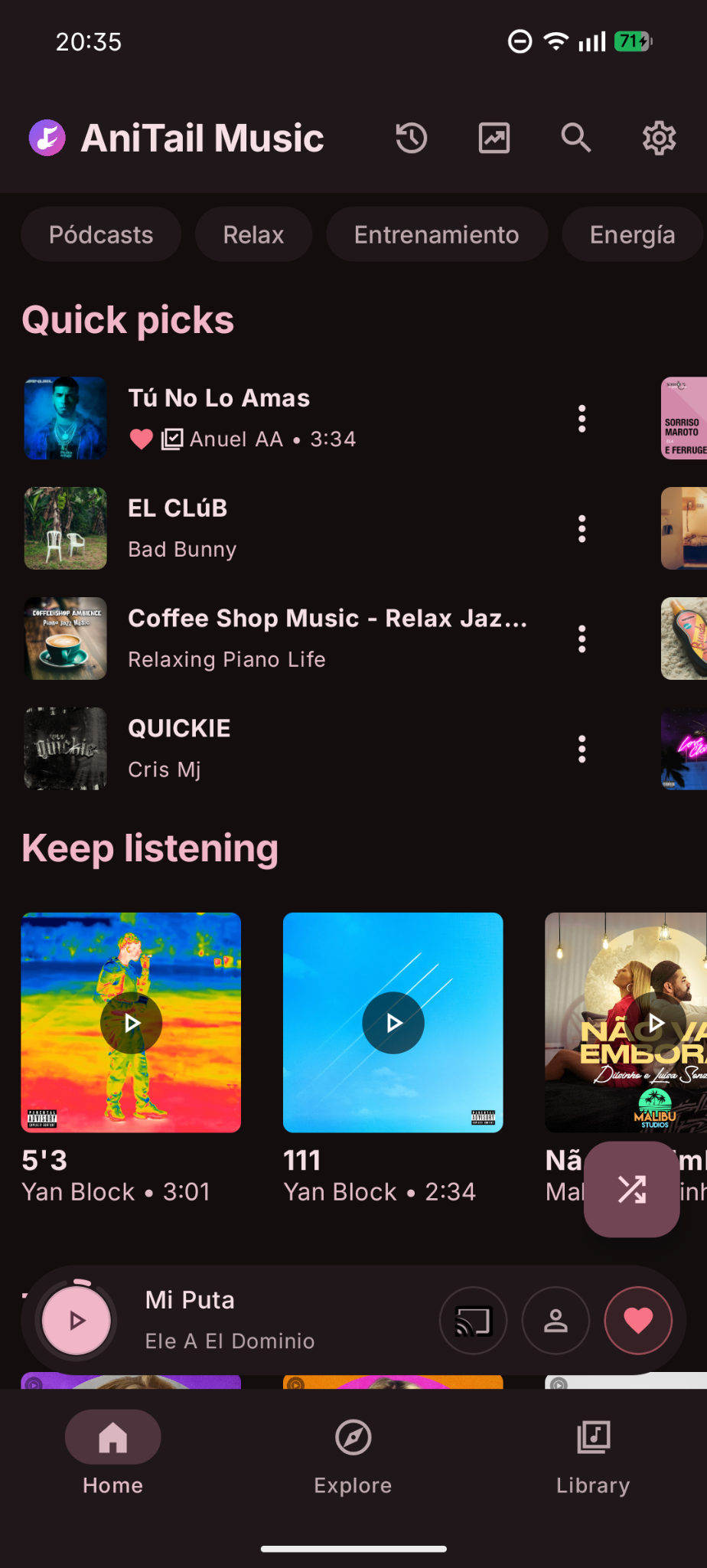Viewport: 707px width, 1568px height.
Task: Select the Energía chip
Action: pyautogui.click(x=632, y=234)
